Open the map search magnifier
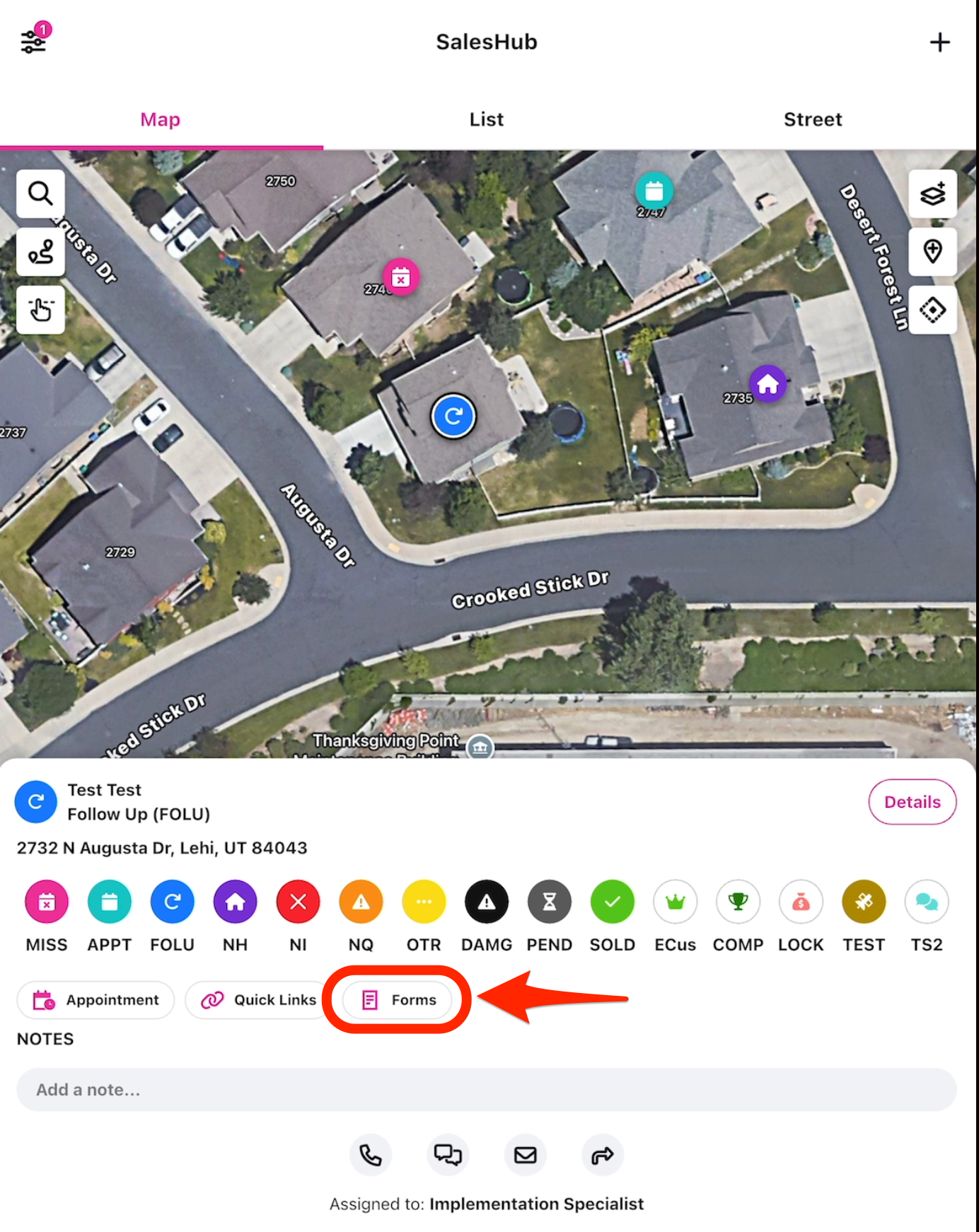 [x=40, y=193]
